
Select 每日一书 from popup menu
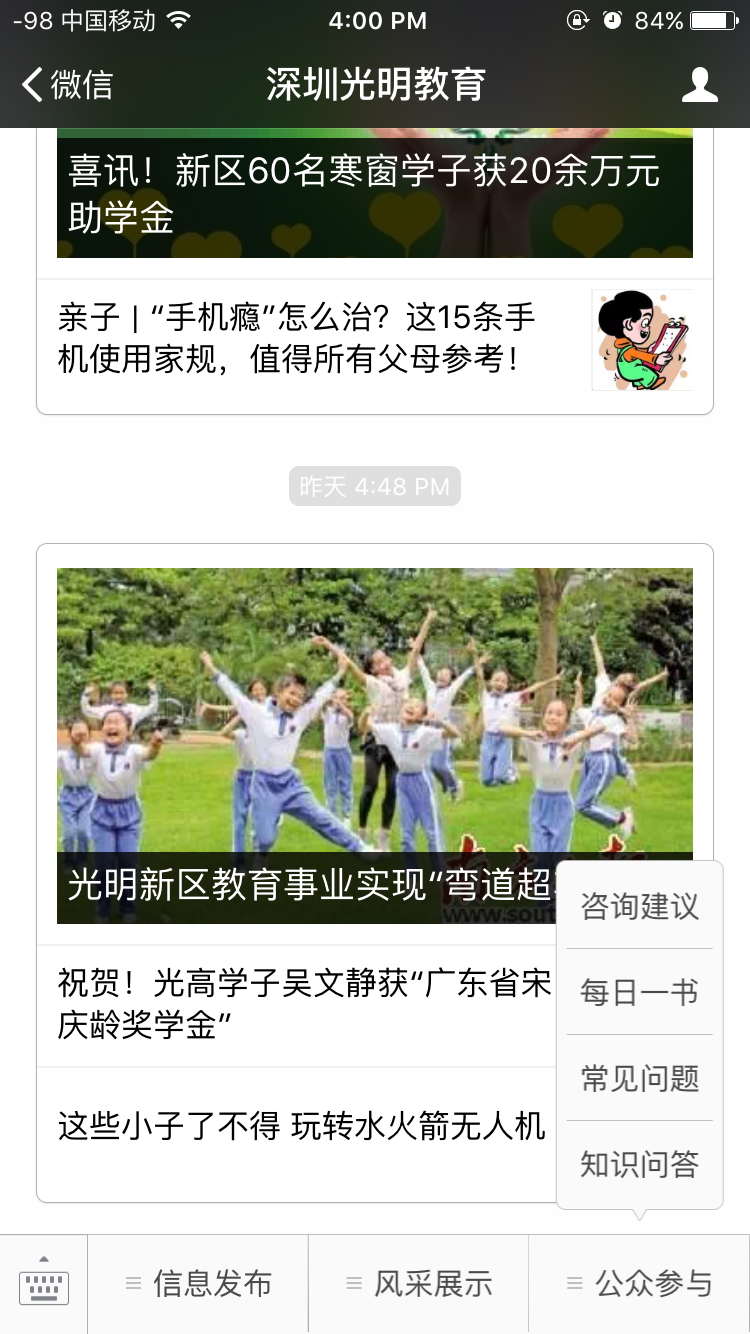coord(639,992)
